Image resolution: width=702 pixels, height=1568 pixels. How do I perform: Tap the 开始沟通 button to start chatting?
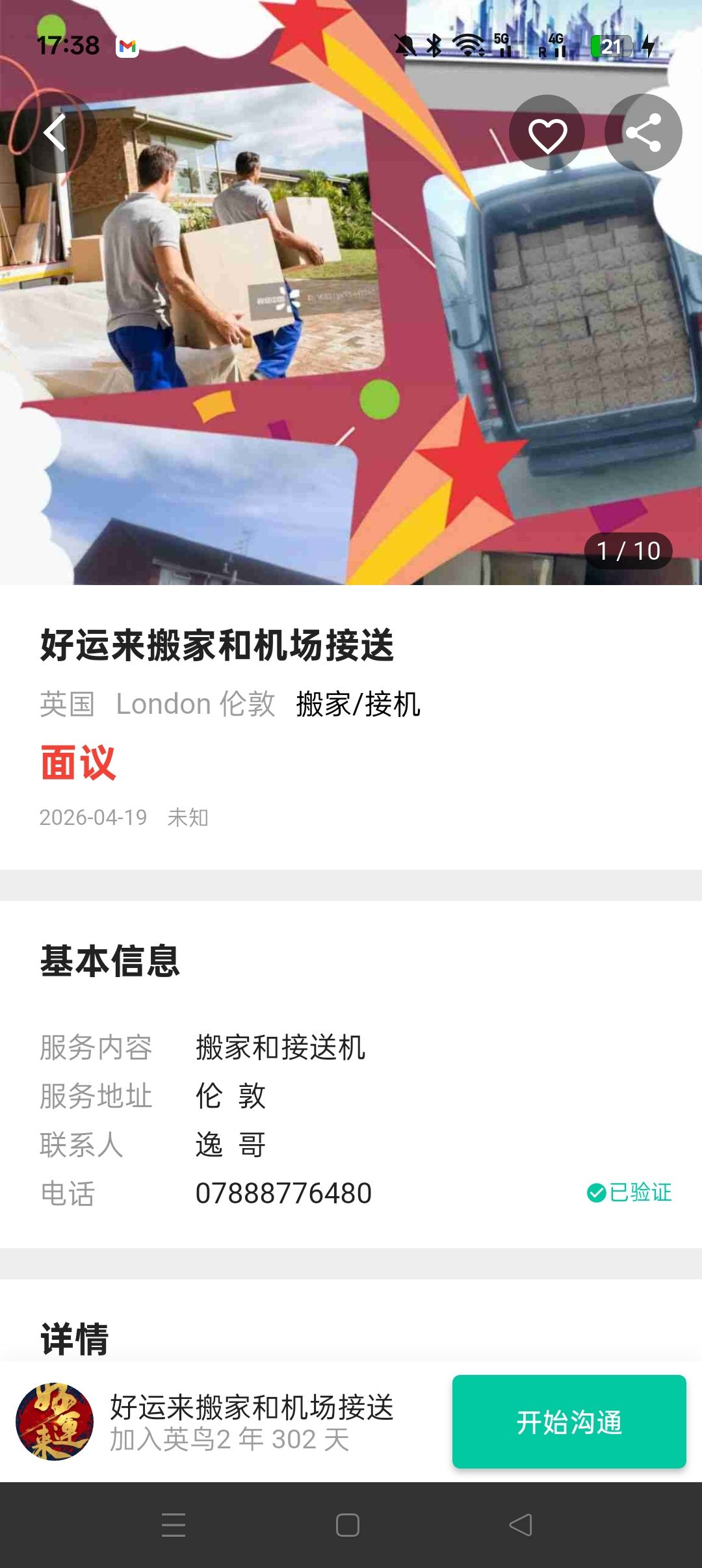(569, 1422)
